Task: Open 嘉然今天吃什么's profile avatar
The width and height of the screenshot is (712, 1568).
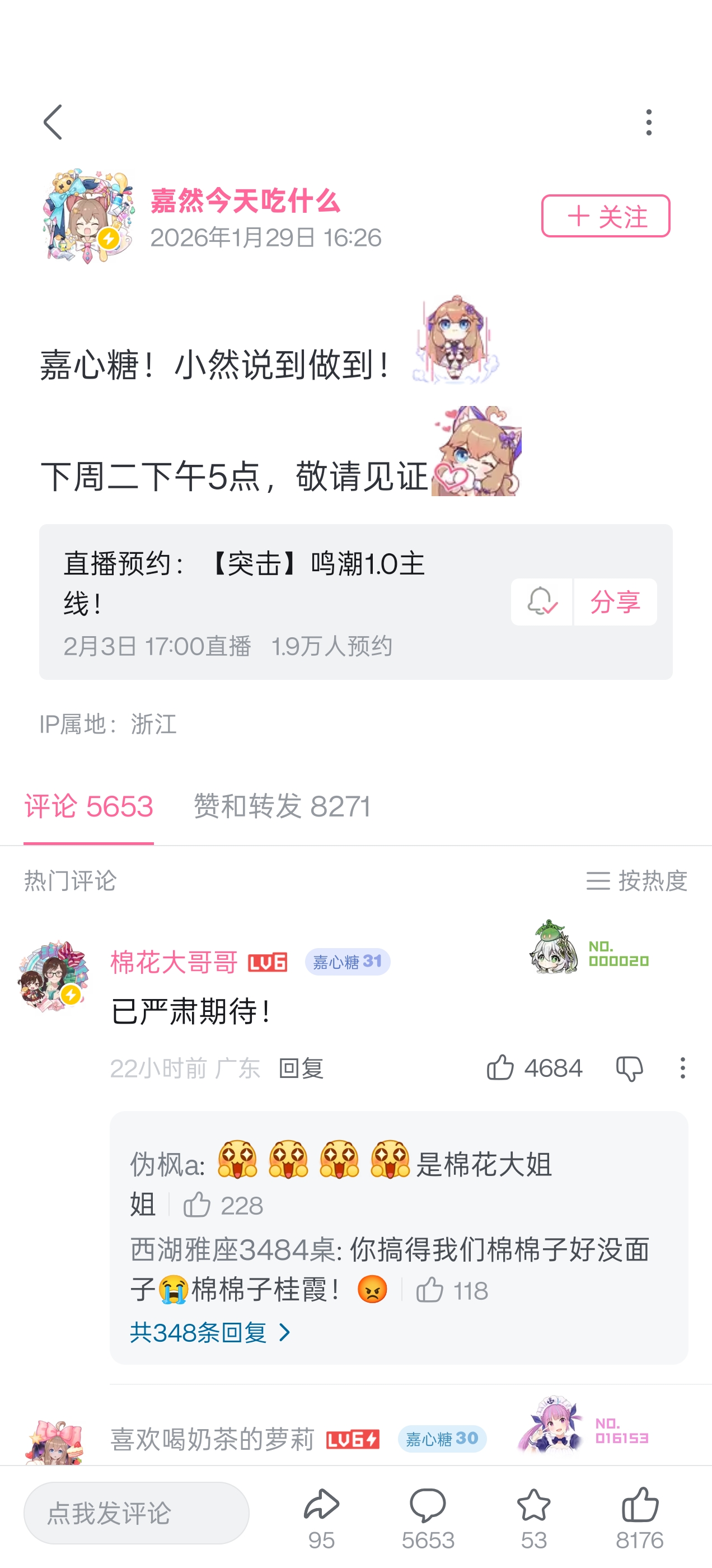Action: pyautogui.click(x=88, y=216)
